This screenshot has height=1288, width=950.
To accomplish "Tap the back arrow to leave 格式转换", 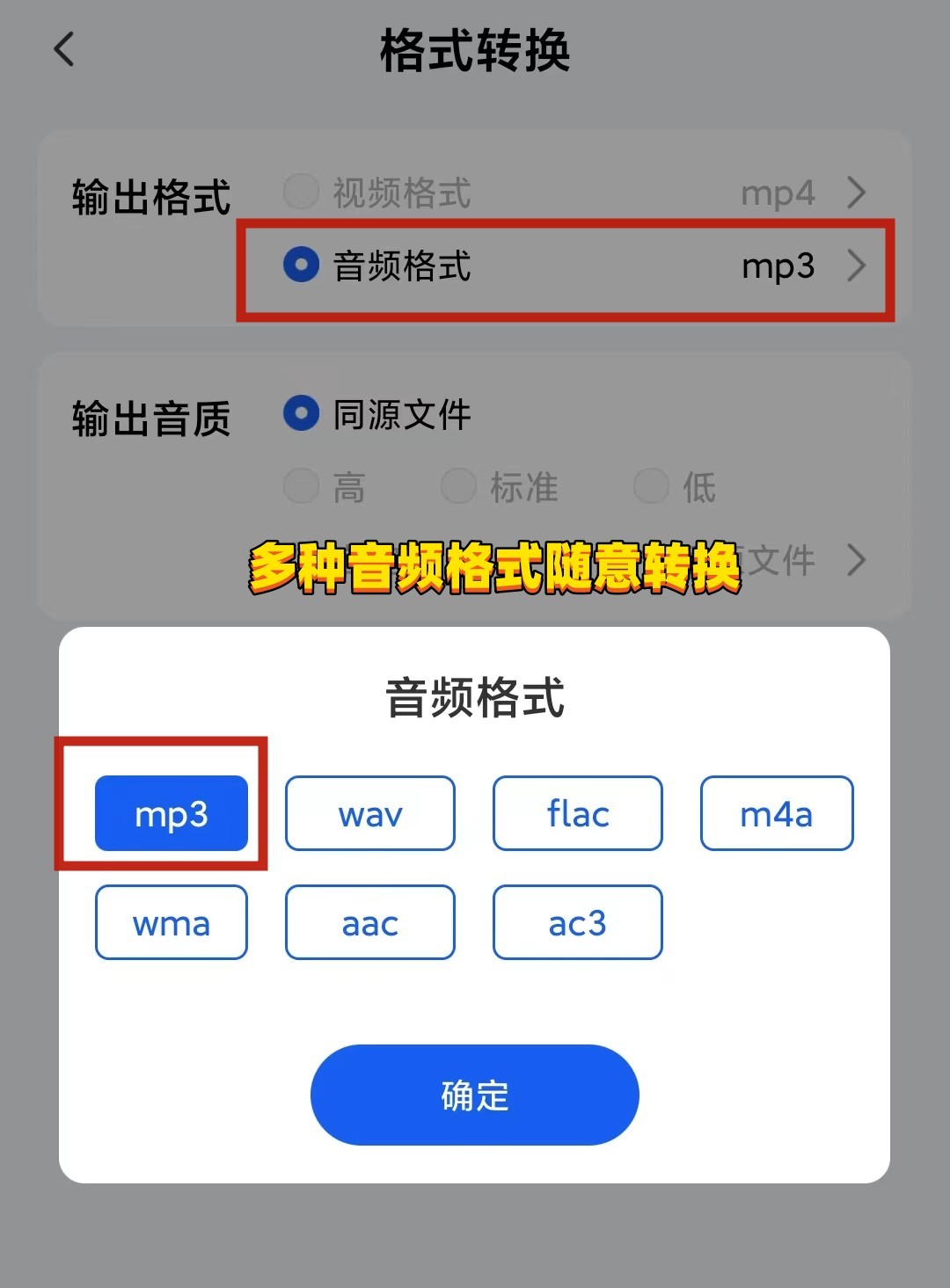I will (x=62, y=50).
